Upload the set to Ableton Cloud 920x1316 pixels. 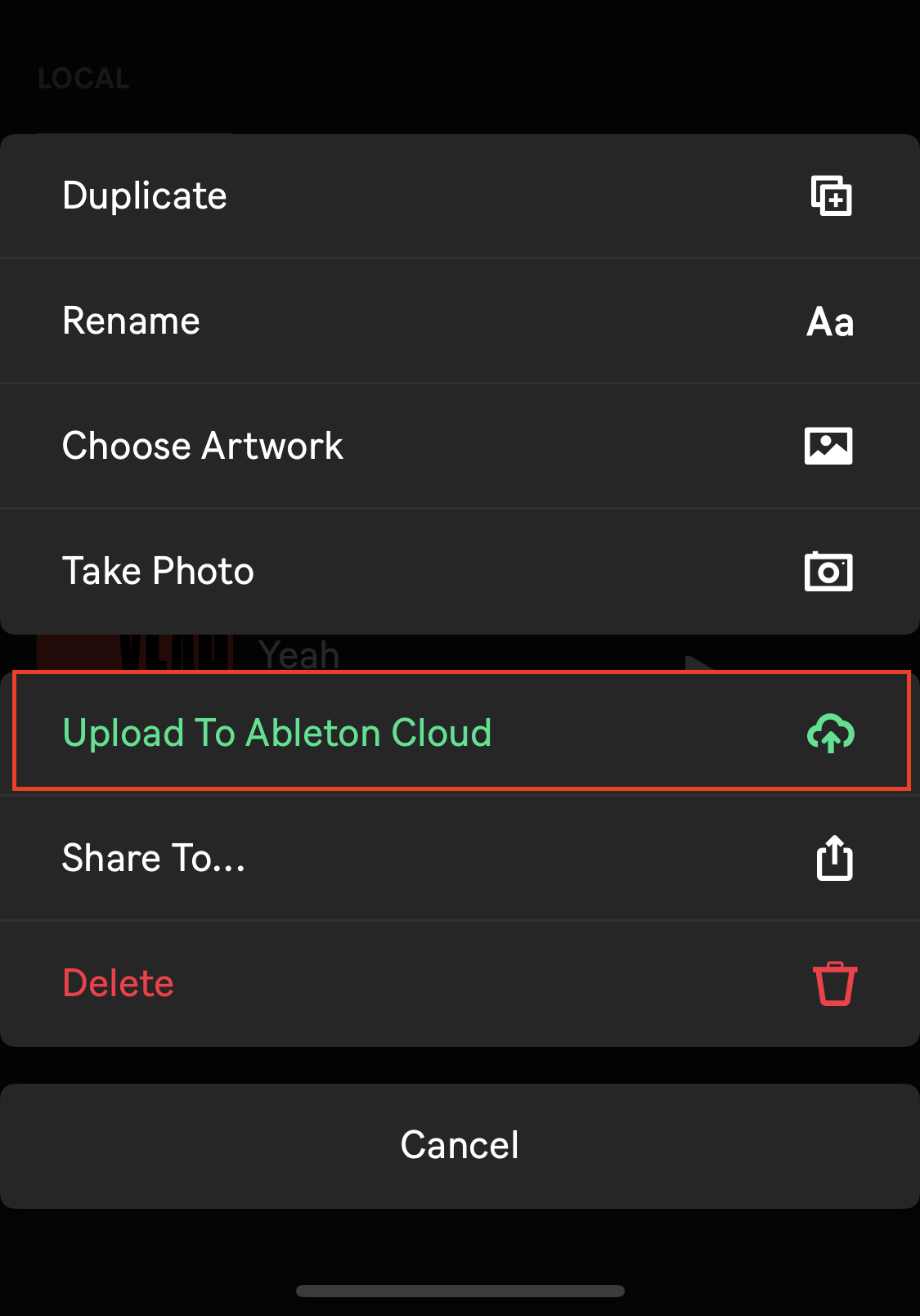(278, 734)
